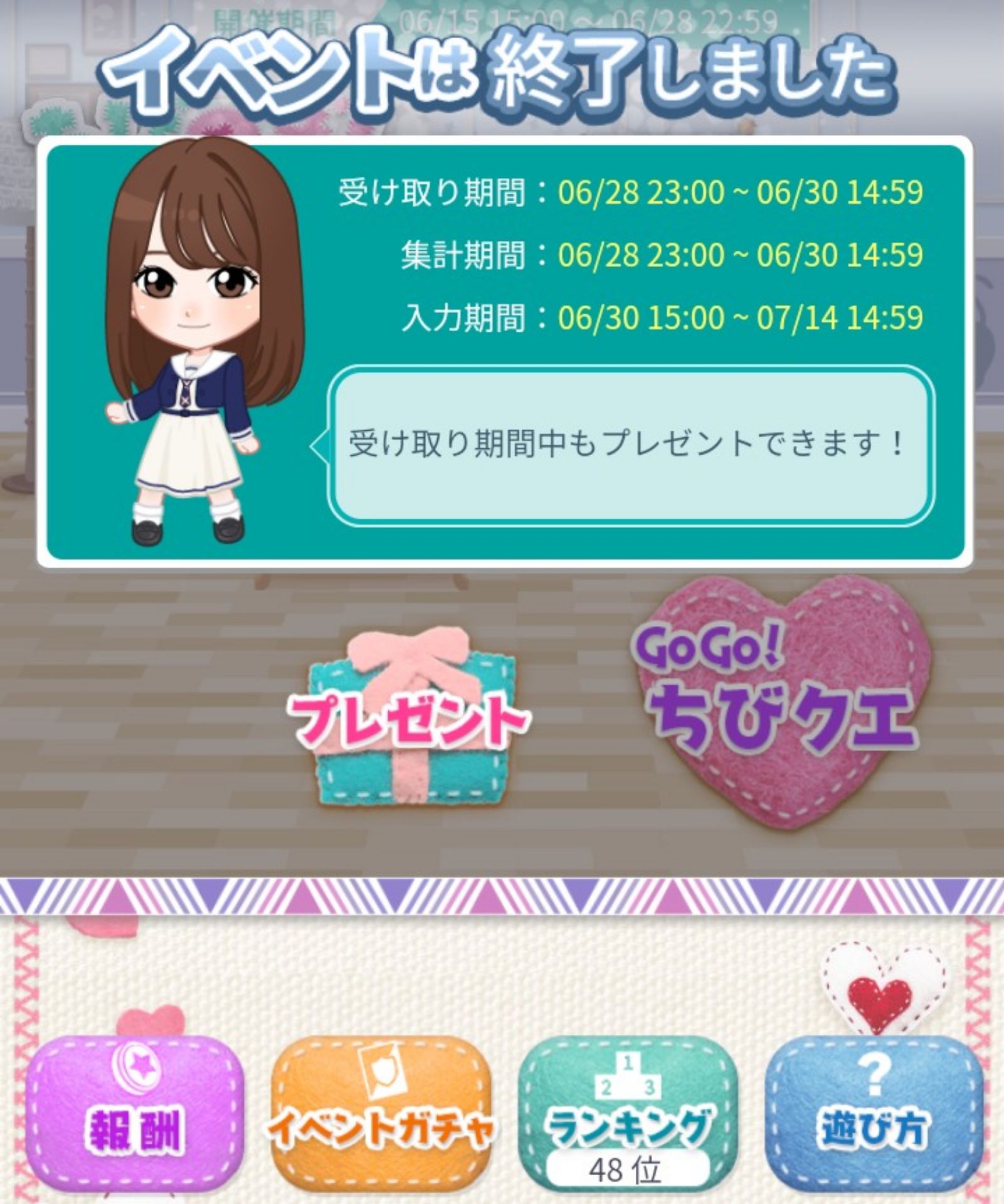1004x1204 pixels.
Task: Open the プレゼント gift box
Action: point(411,721)
